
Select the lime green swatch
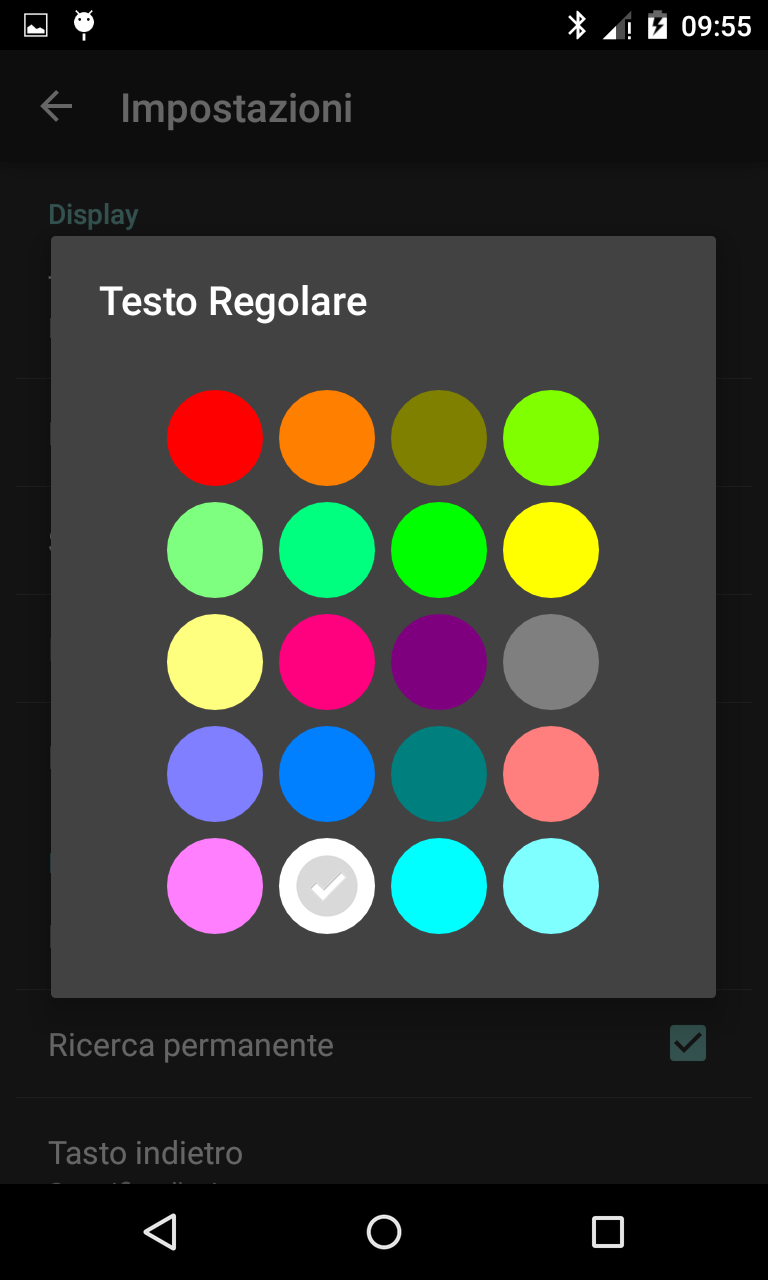(x=551, y=438)
